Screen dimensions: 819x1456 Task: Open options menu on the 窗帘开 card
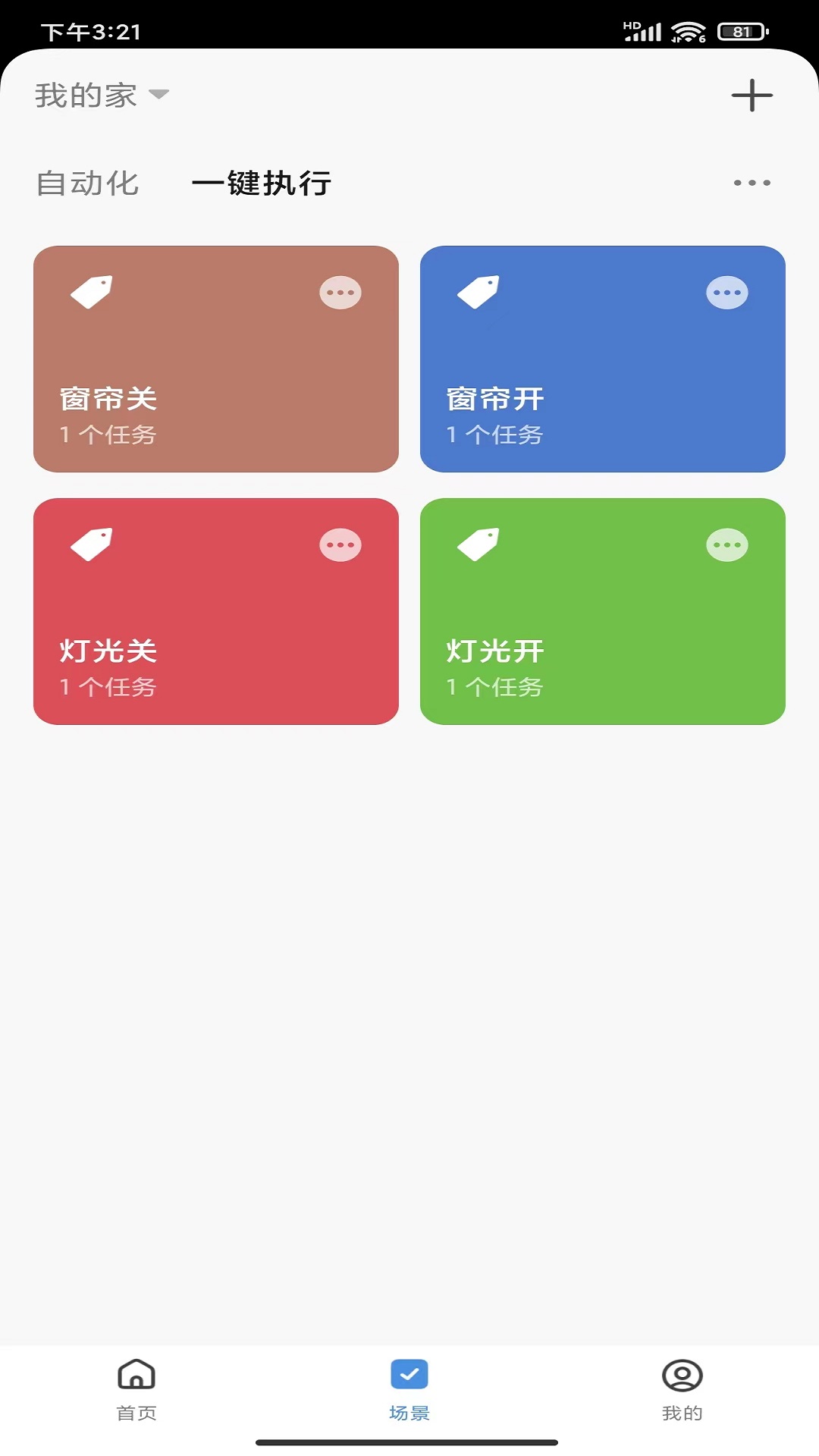(x=726, y=292)
